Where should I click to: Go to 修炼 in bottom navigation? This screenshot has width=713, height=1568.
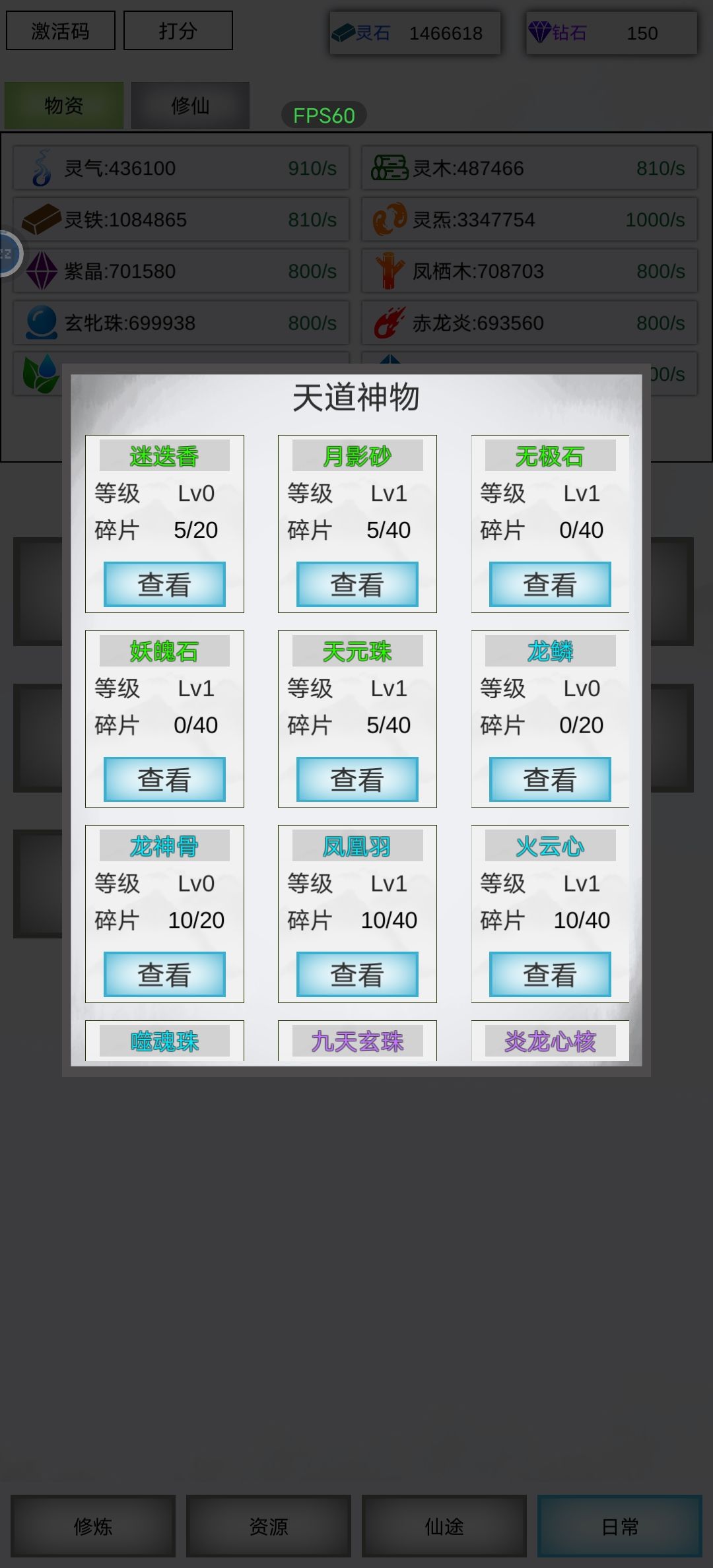tap(93, 1526)
